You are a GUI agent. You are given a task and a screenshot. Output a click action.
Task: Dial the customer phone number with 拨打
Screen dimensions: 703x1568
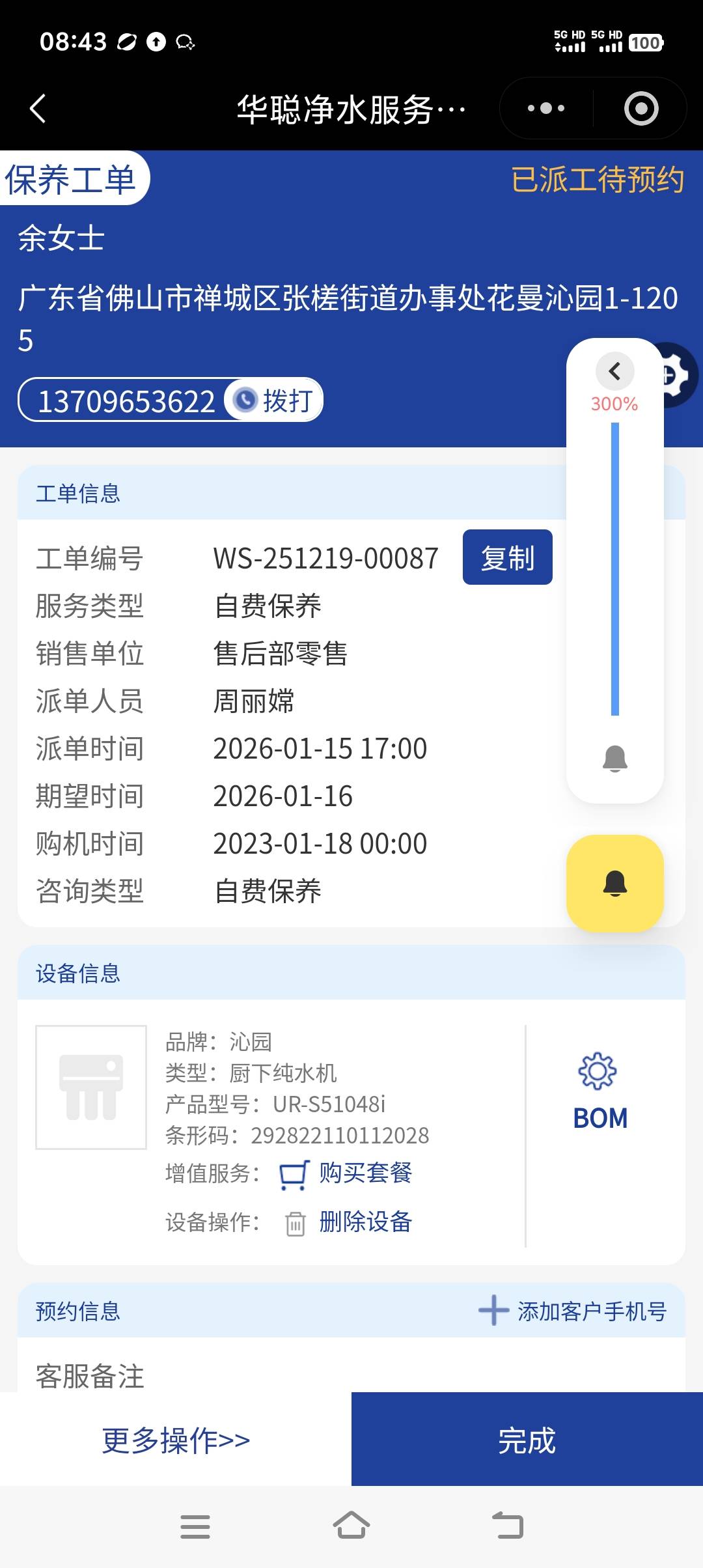275,400
